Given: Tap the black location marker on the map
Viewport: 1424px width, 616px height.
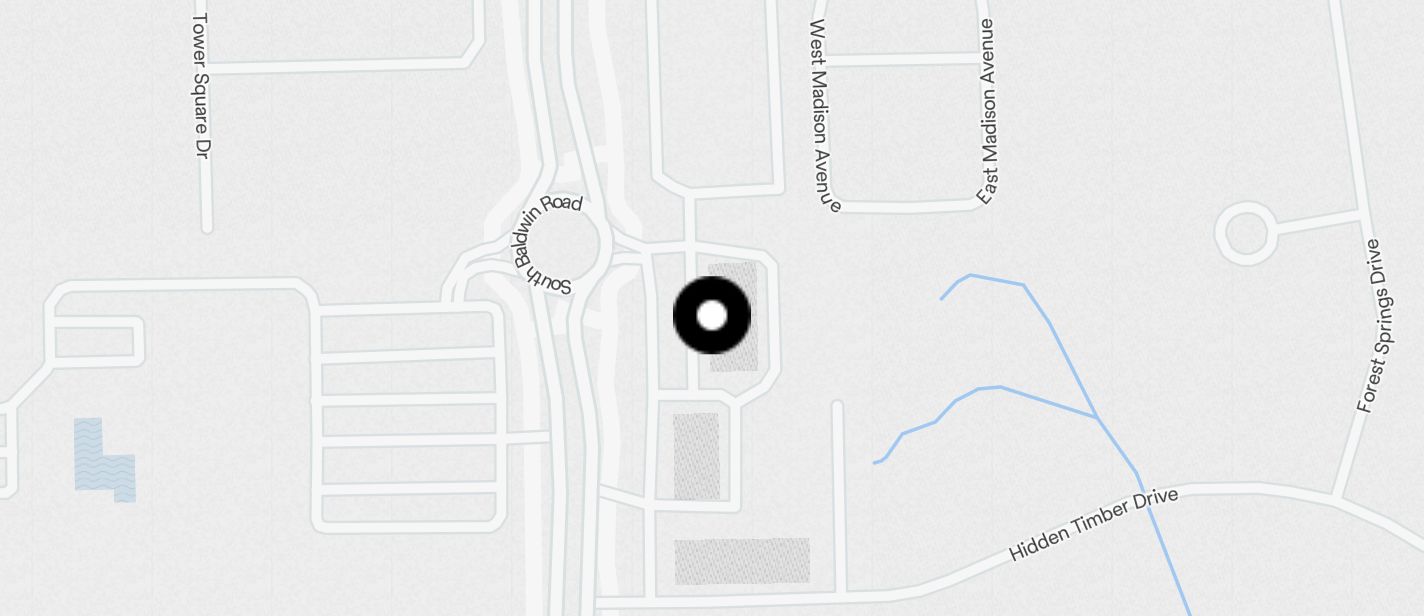Looking at the screenshot, I should [711, 315].
